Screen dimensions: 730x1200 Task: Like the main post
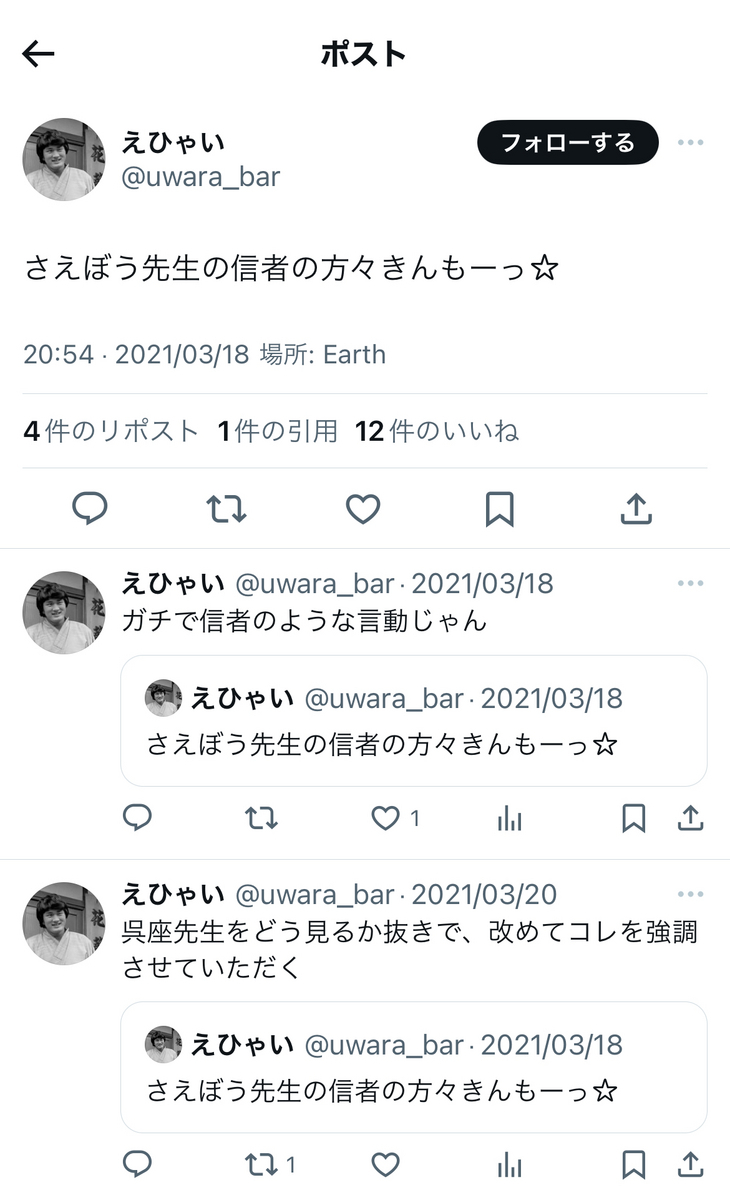tap(363, 509)
